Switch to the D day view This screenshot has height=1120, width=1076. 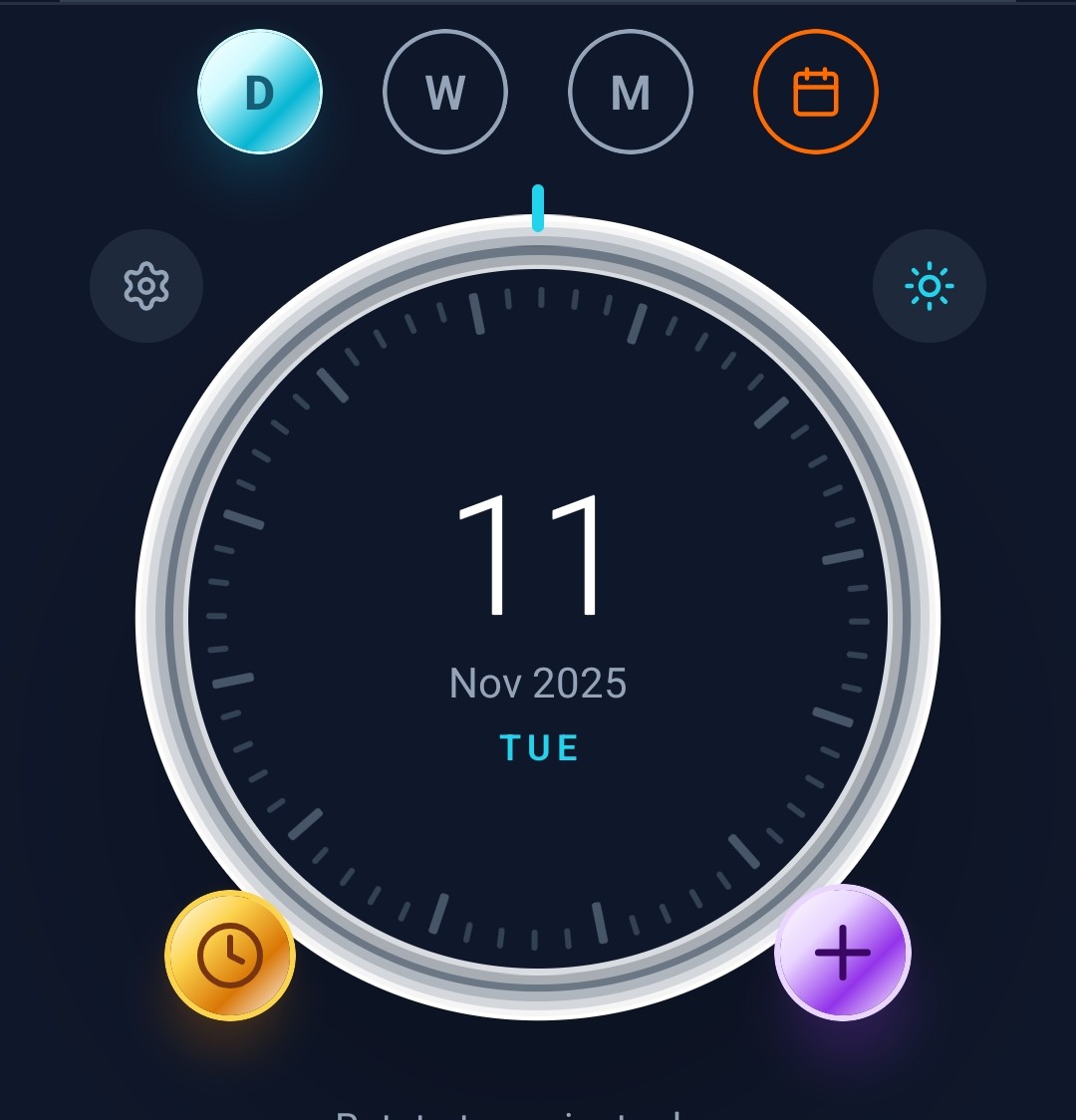click(x=260, y=92)
